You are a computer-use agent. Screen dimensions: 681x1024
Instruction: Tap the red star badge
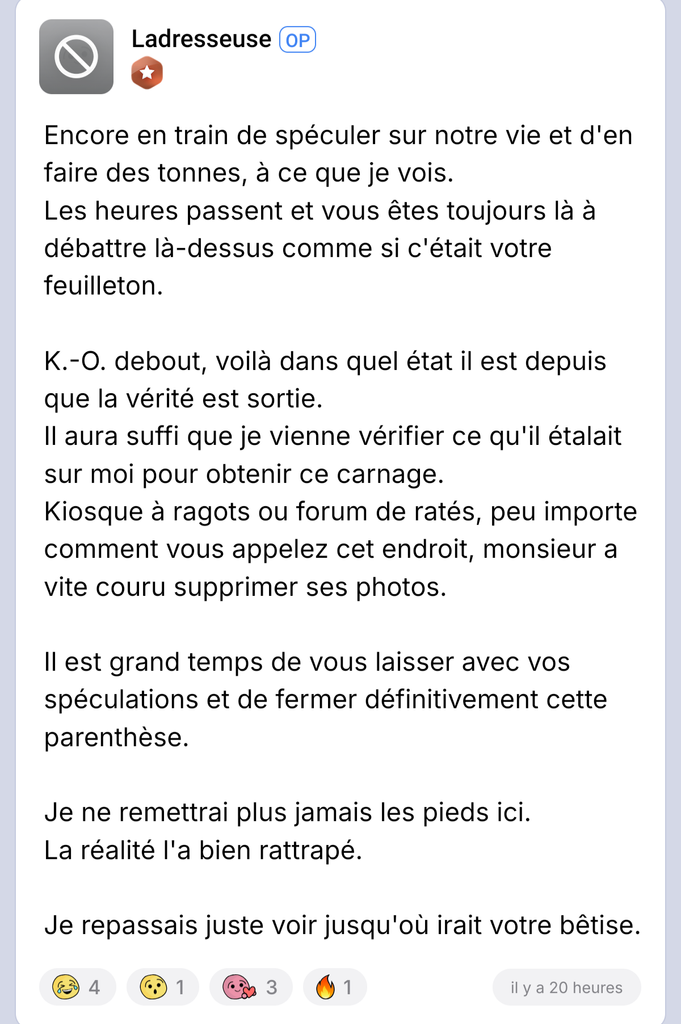tap(147, 73)
